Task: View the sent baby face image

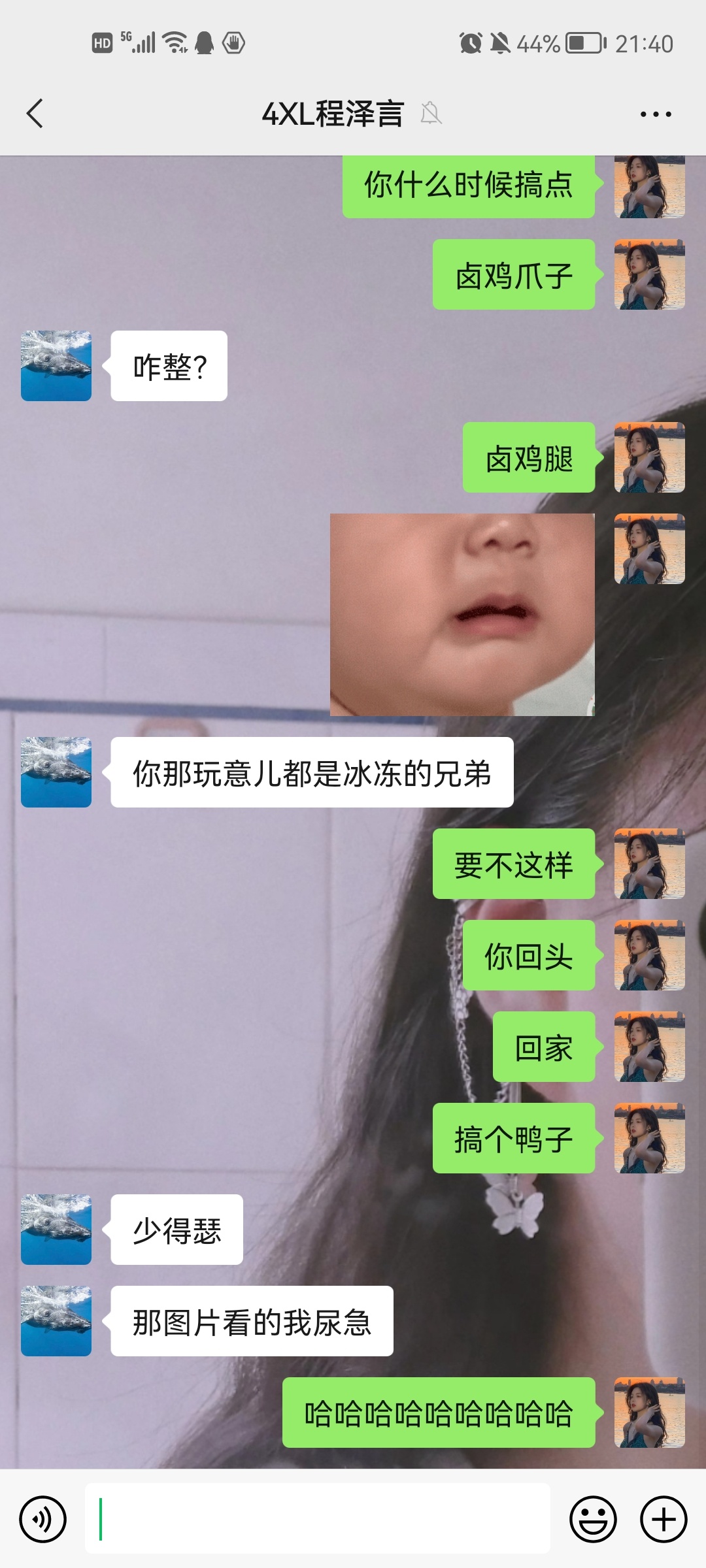Action: click(462, 615)
